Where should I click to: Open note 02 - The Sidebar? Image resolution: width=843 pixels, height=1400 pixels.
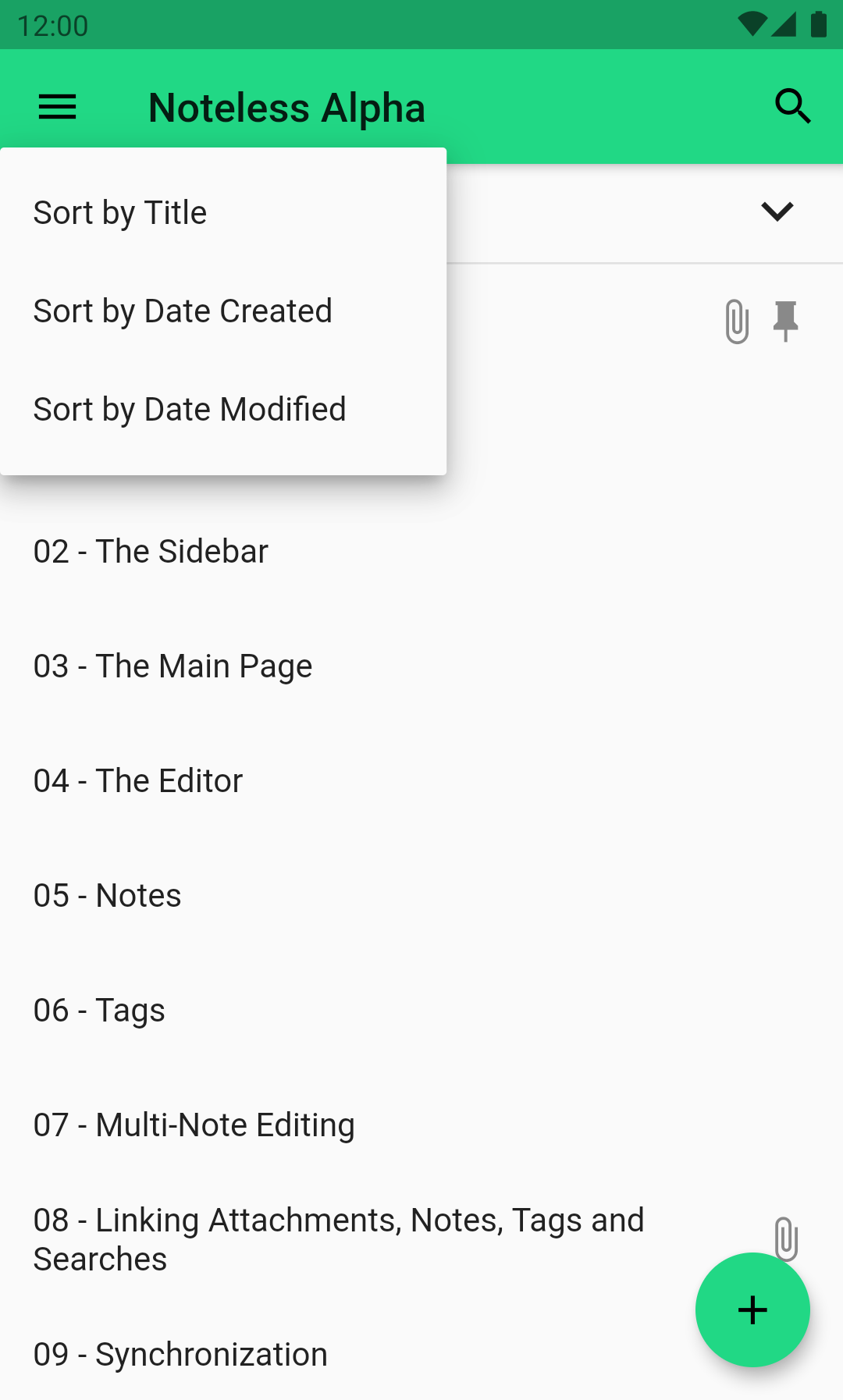point(421,552)
